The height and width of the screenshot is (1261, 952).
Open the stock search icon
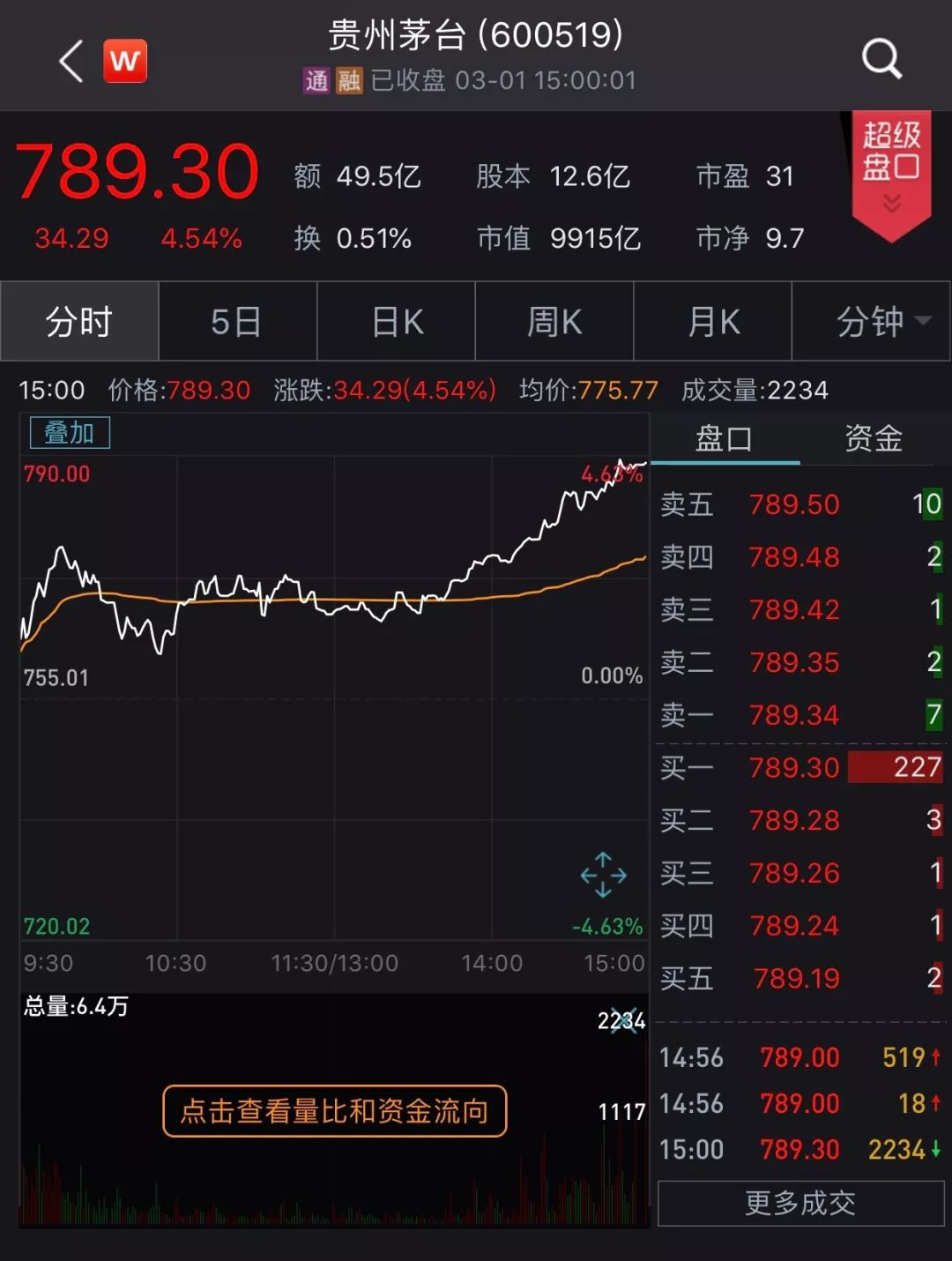point(881,60)
